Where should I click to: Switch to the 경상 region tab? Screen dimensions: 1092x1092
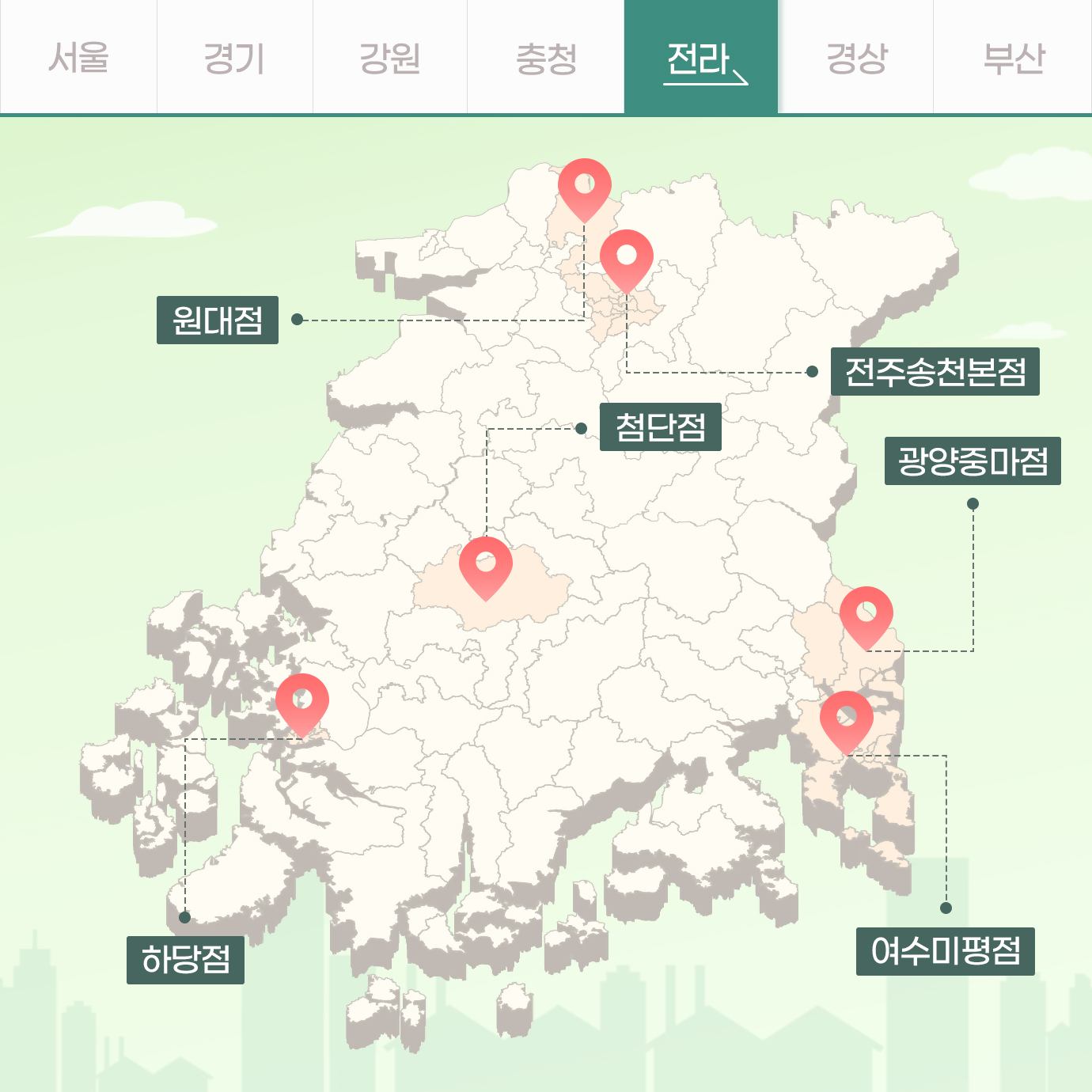856,58
